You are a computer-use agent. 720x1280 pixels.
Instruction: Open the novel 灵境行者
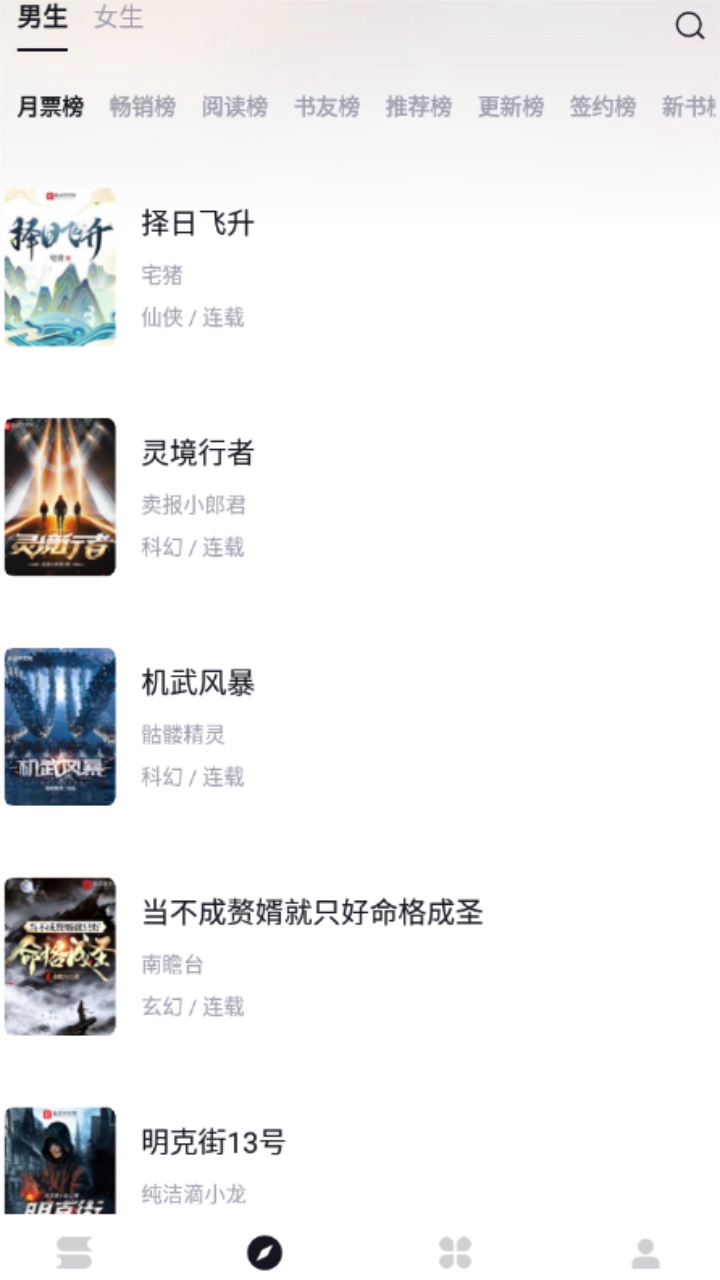[x=199, y=453]
